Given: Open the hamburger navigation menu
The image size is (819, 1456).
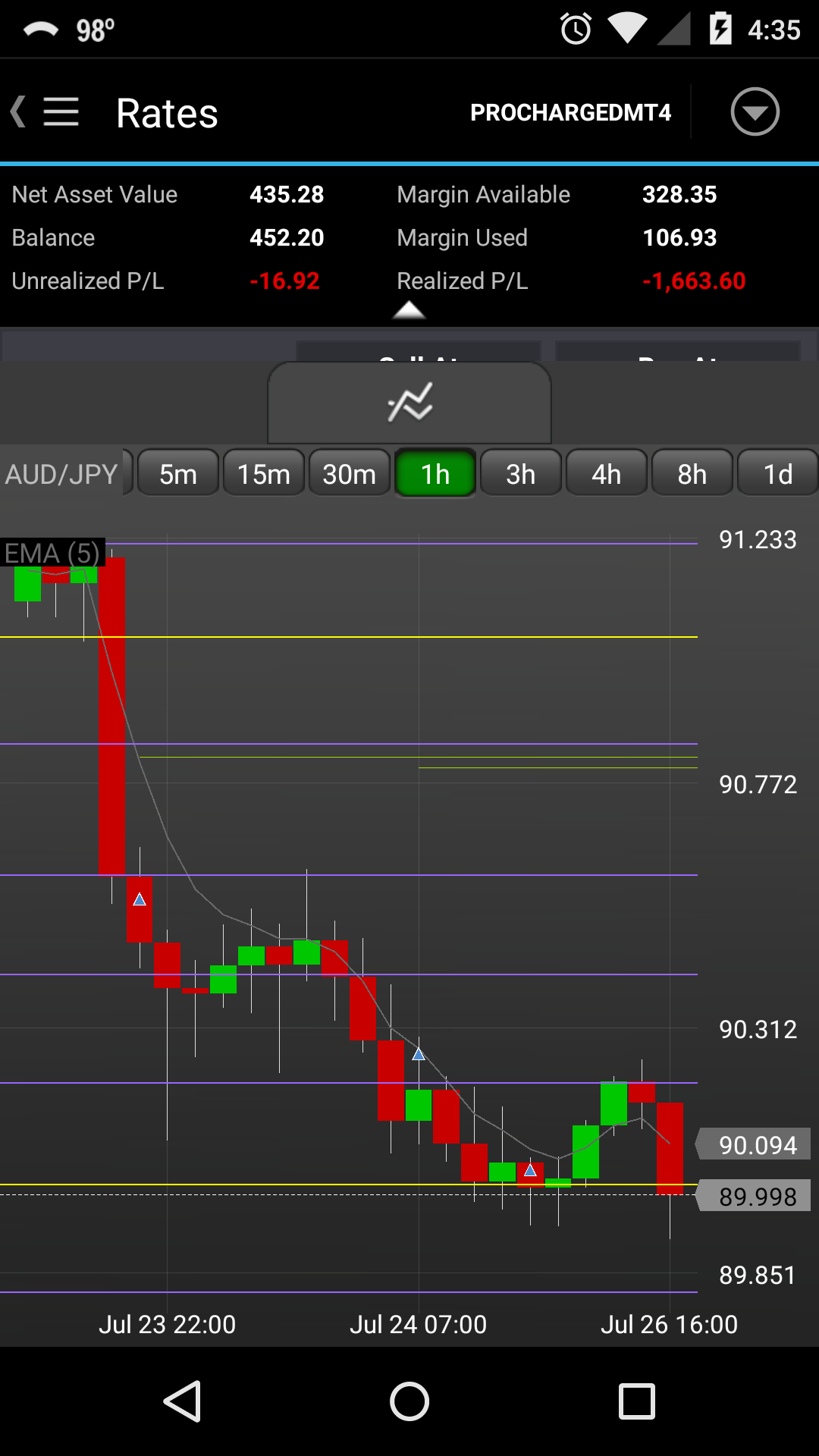Looking at the screenshot, I should 61,112.
